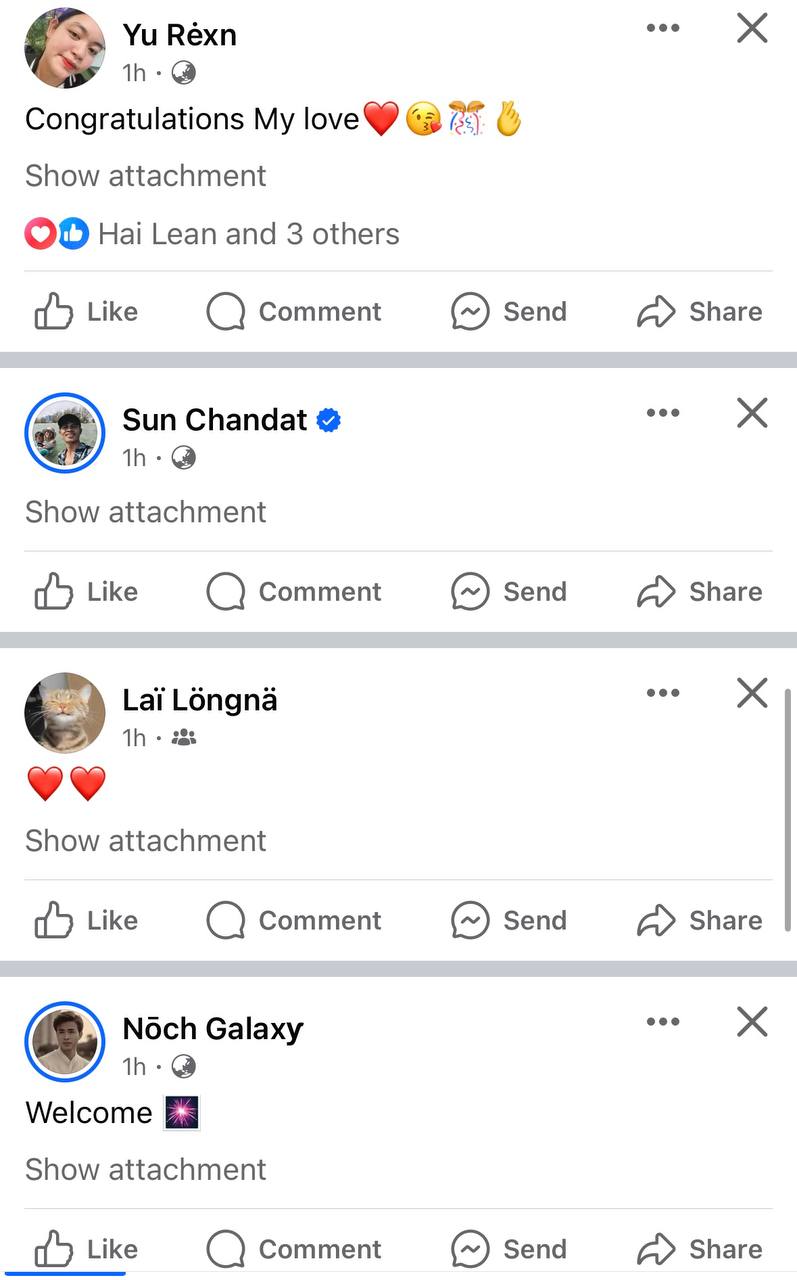Open Nōch Galaxy's profile name

click(212, 1029)
